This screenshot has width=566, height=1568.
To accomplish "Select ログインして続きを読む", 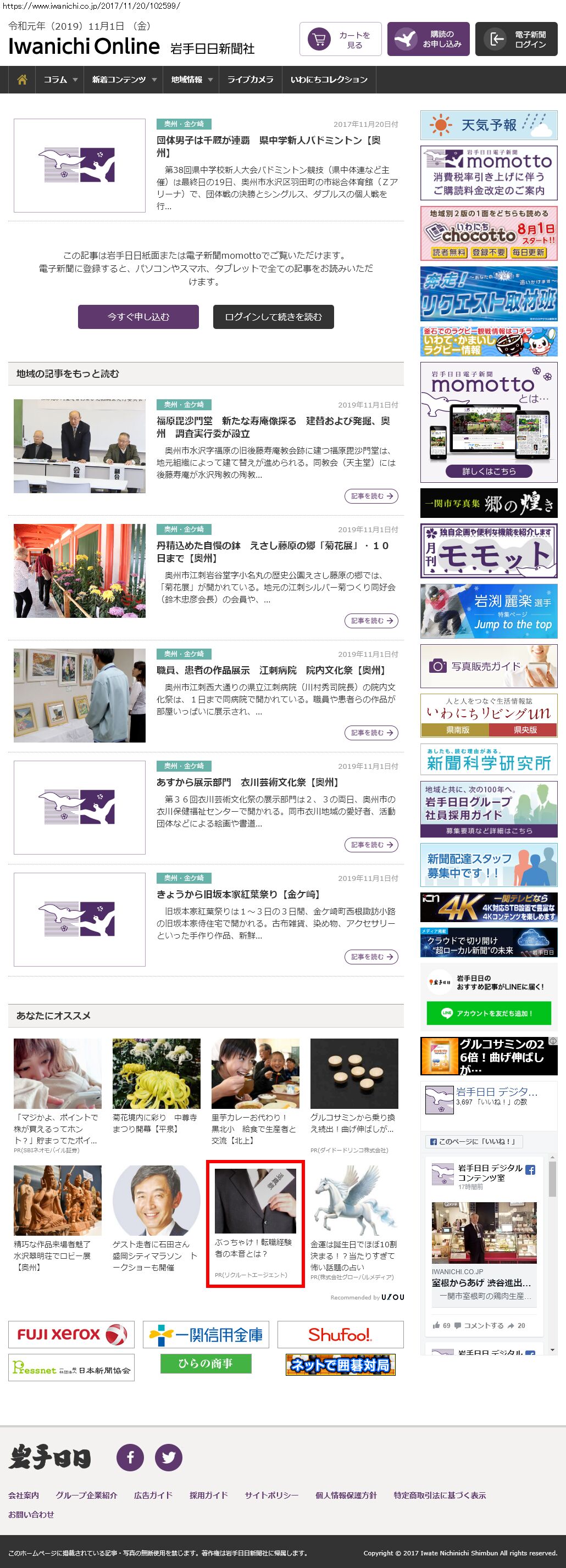I will click(x=273, y=316).
